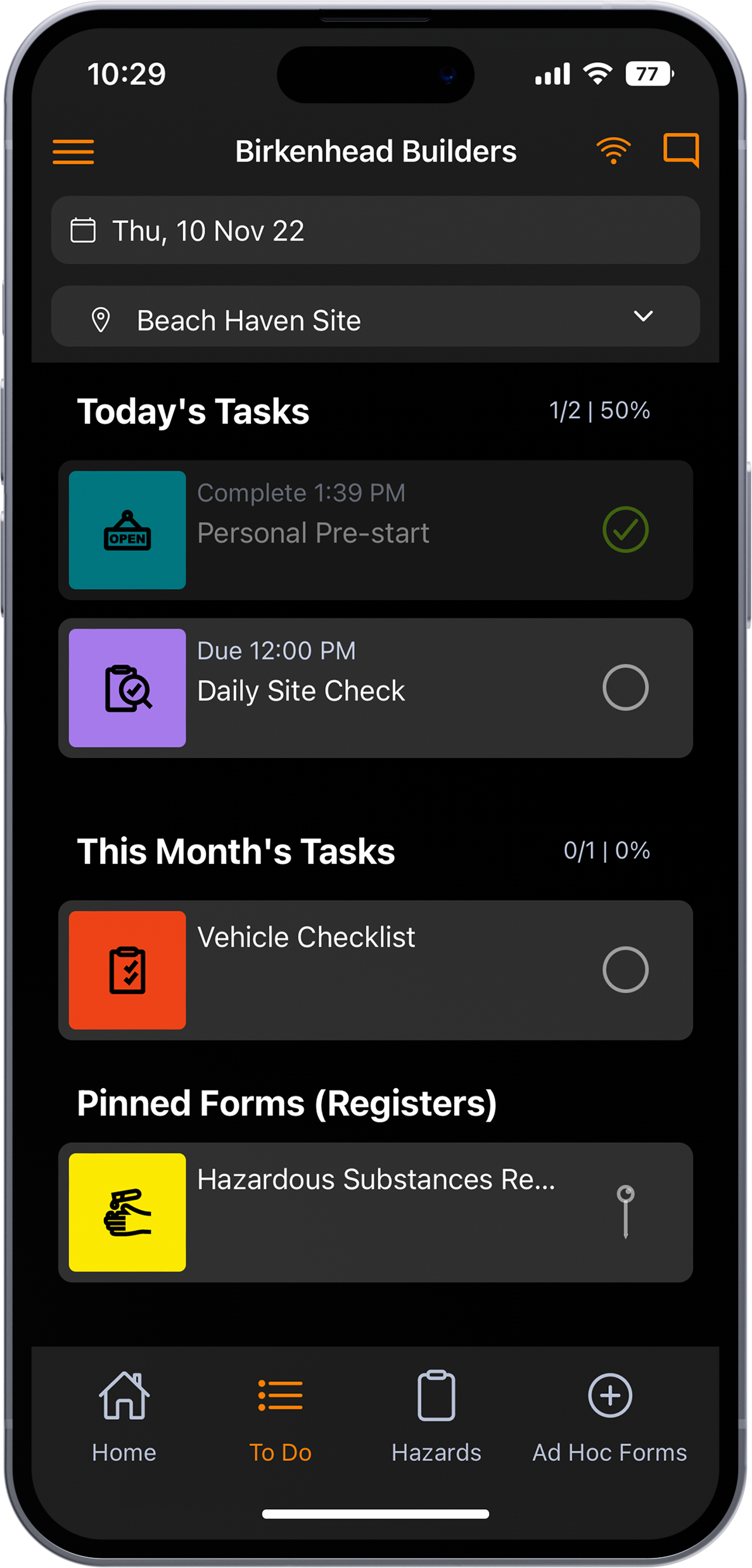752x1568 pixels.
Task: Open the date picker for Thu, 10 Nov 22
Action: (x=375, y=231)
